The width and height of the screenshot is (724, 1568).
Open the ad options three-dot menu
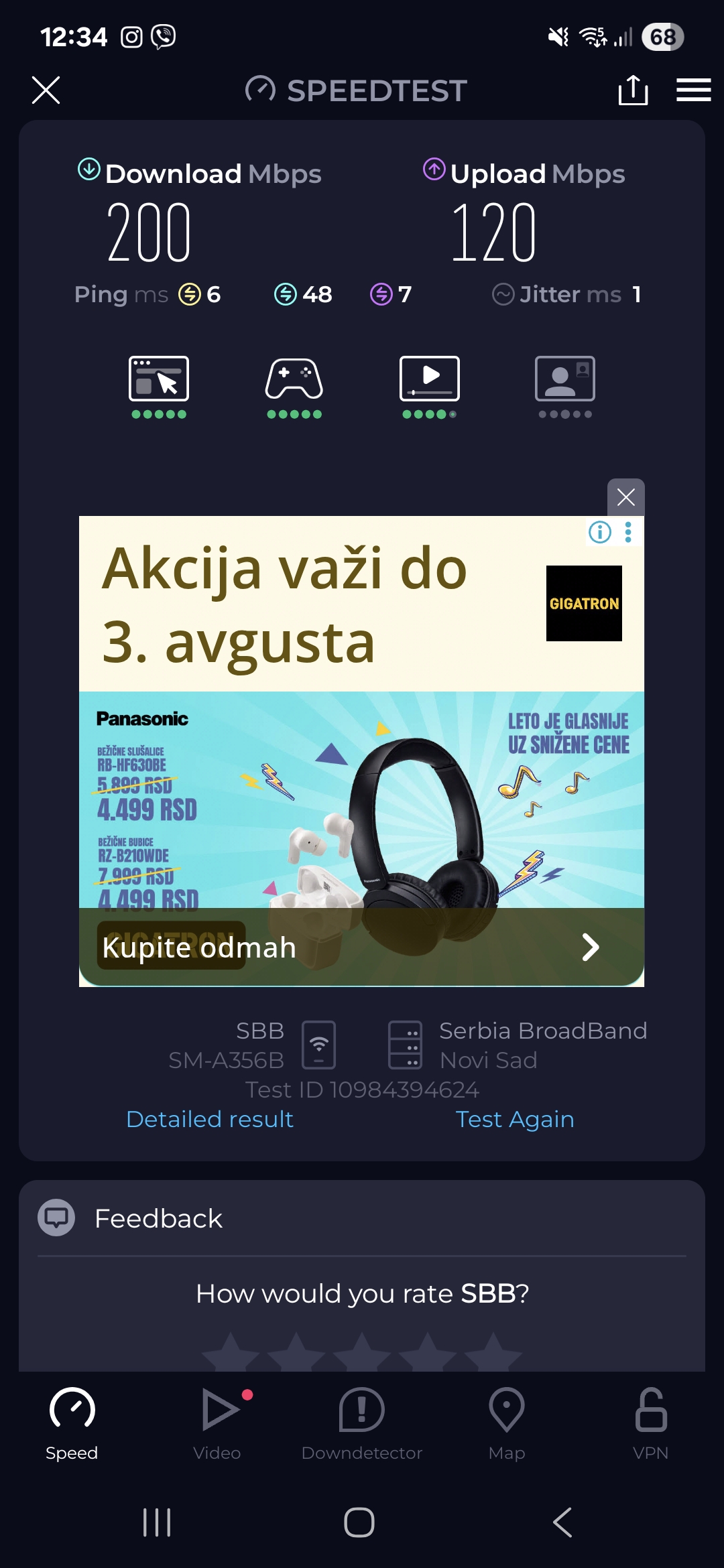628,532
